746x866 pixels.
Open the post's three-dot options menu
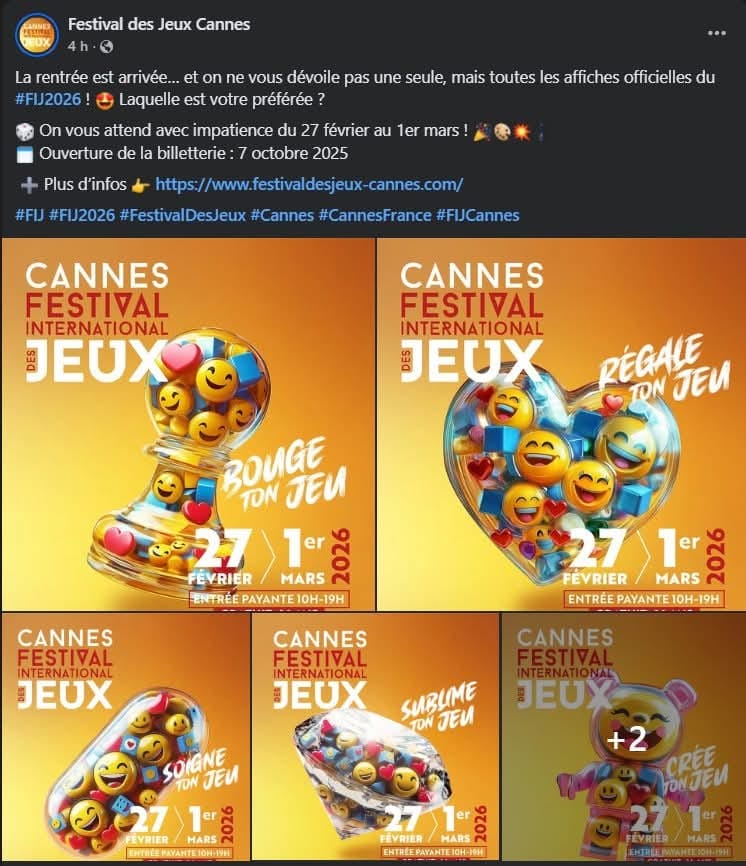click(x=716, y=33)
